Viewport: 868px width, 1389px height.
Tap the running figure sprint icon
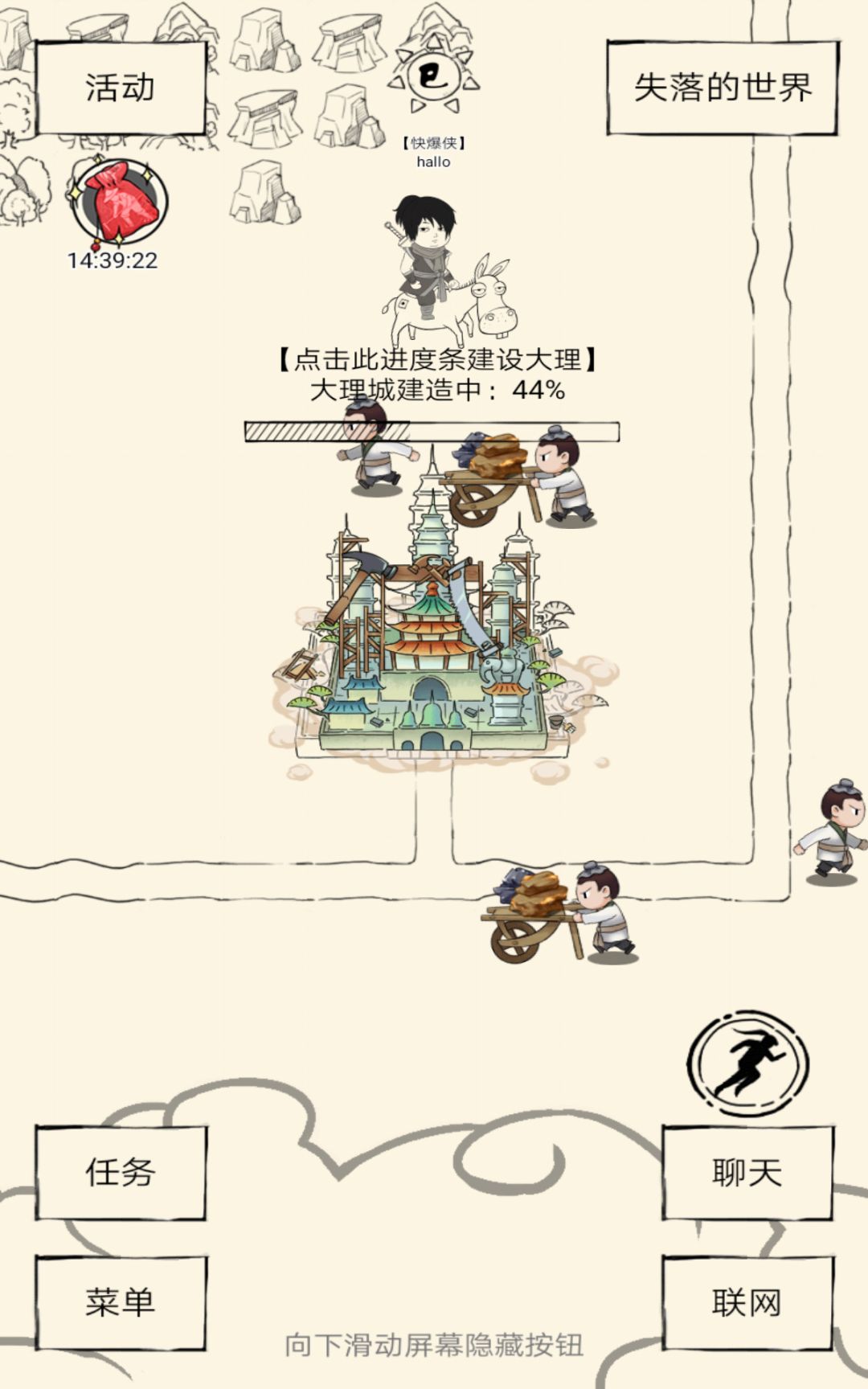tap(747, 1063)
